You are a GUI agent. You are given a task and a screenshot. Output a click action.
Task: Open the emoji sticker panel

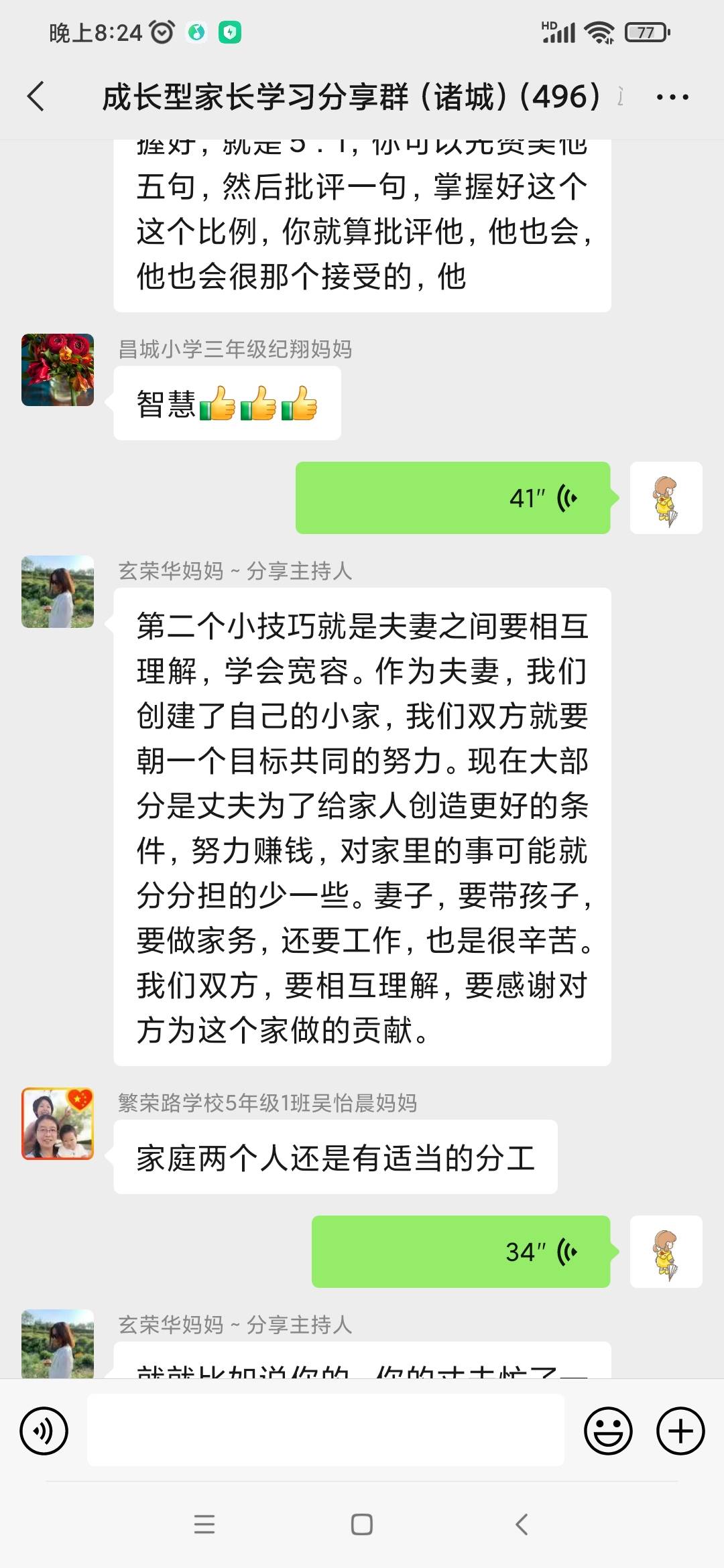[608, 1431]
